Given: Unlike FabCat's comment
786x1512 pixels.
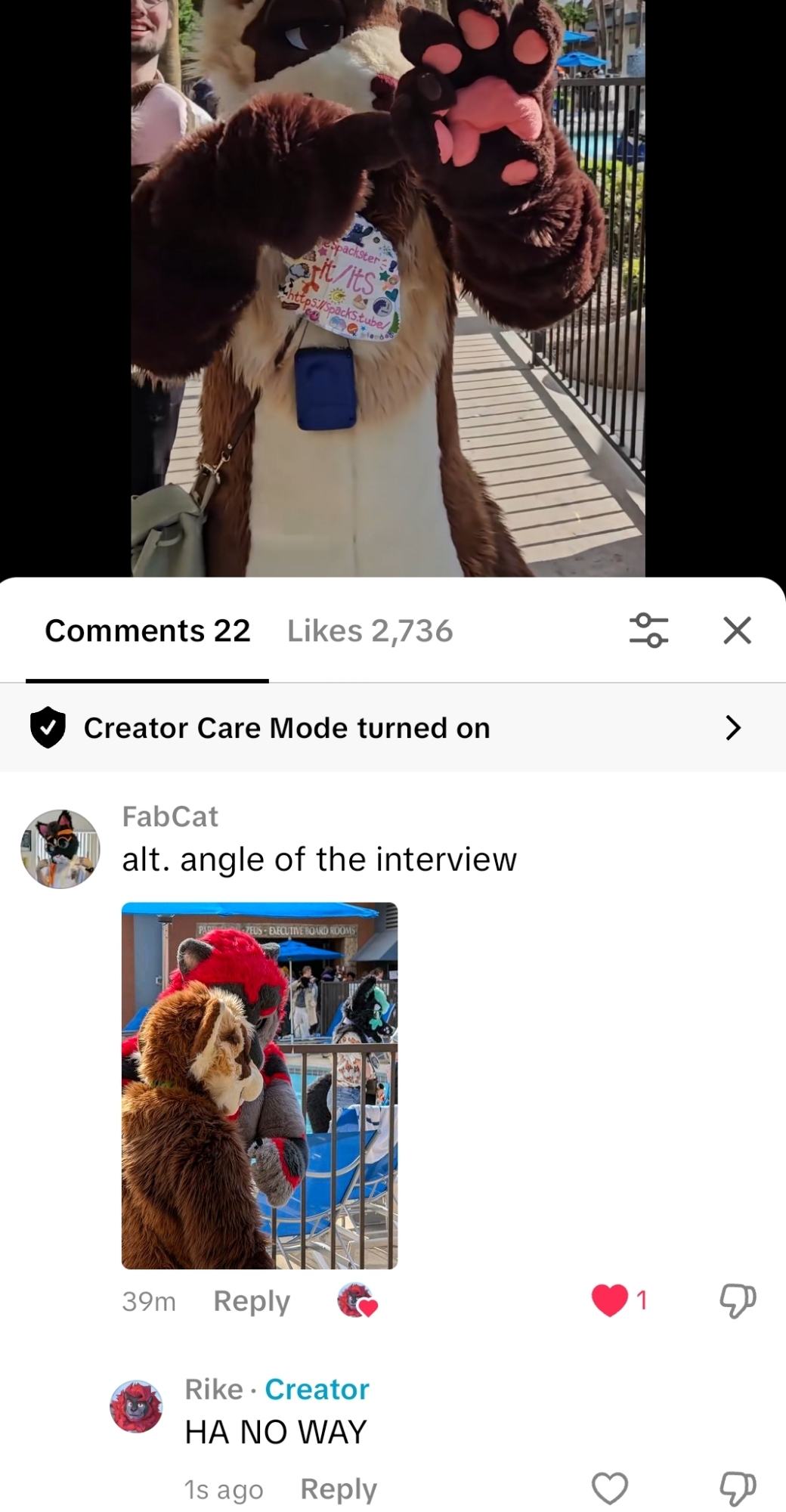Looking at the screenshot, I should pos(610,1300).
